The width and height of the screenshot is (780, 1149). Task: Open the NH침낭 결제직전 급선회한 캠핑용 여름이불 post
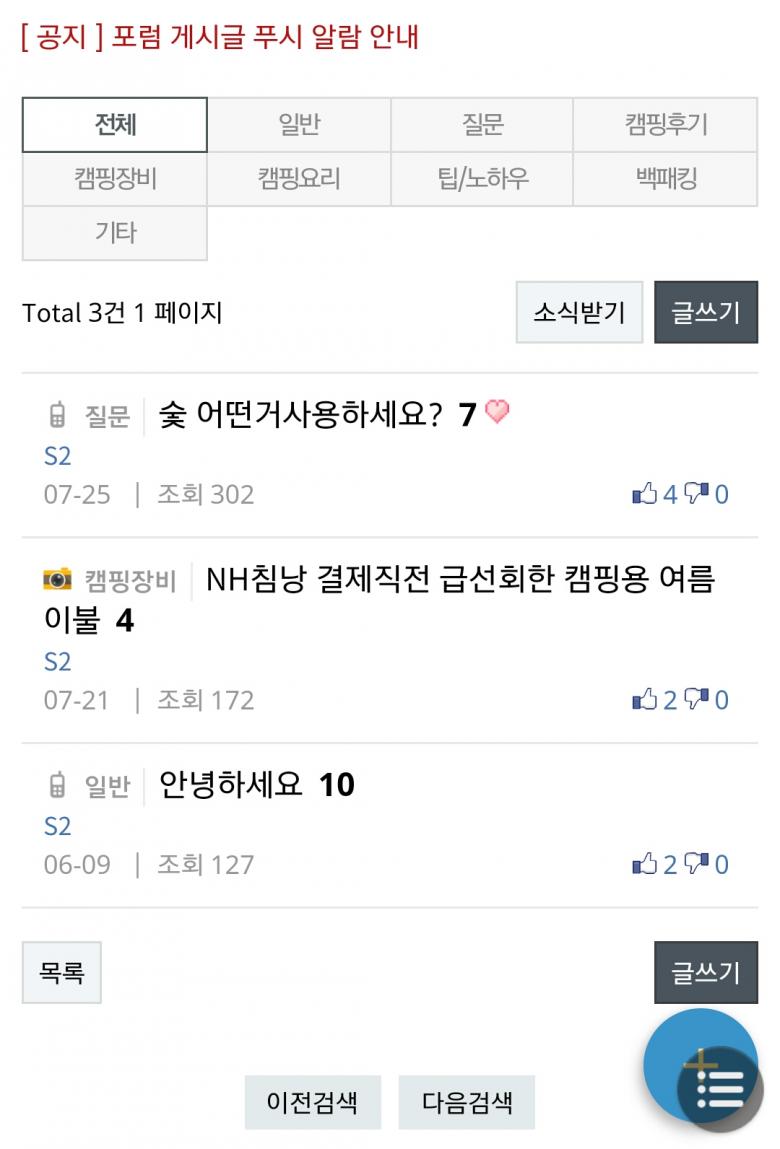point(380,599)
